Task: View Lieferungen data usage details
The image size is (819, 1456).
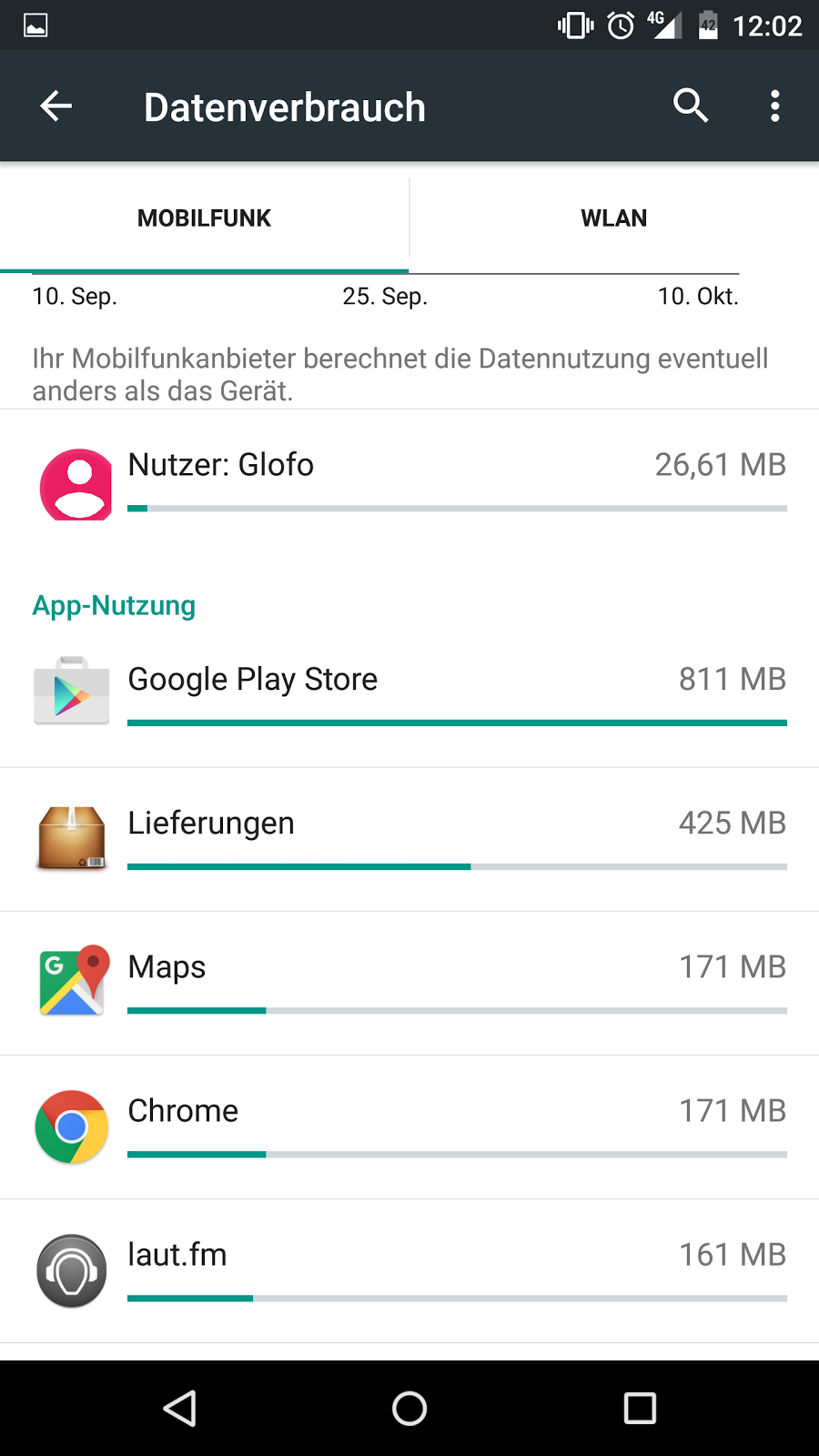Action: 409,840
